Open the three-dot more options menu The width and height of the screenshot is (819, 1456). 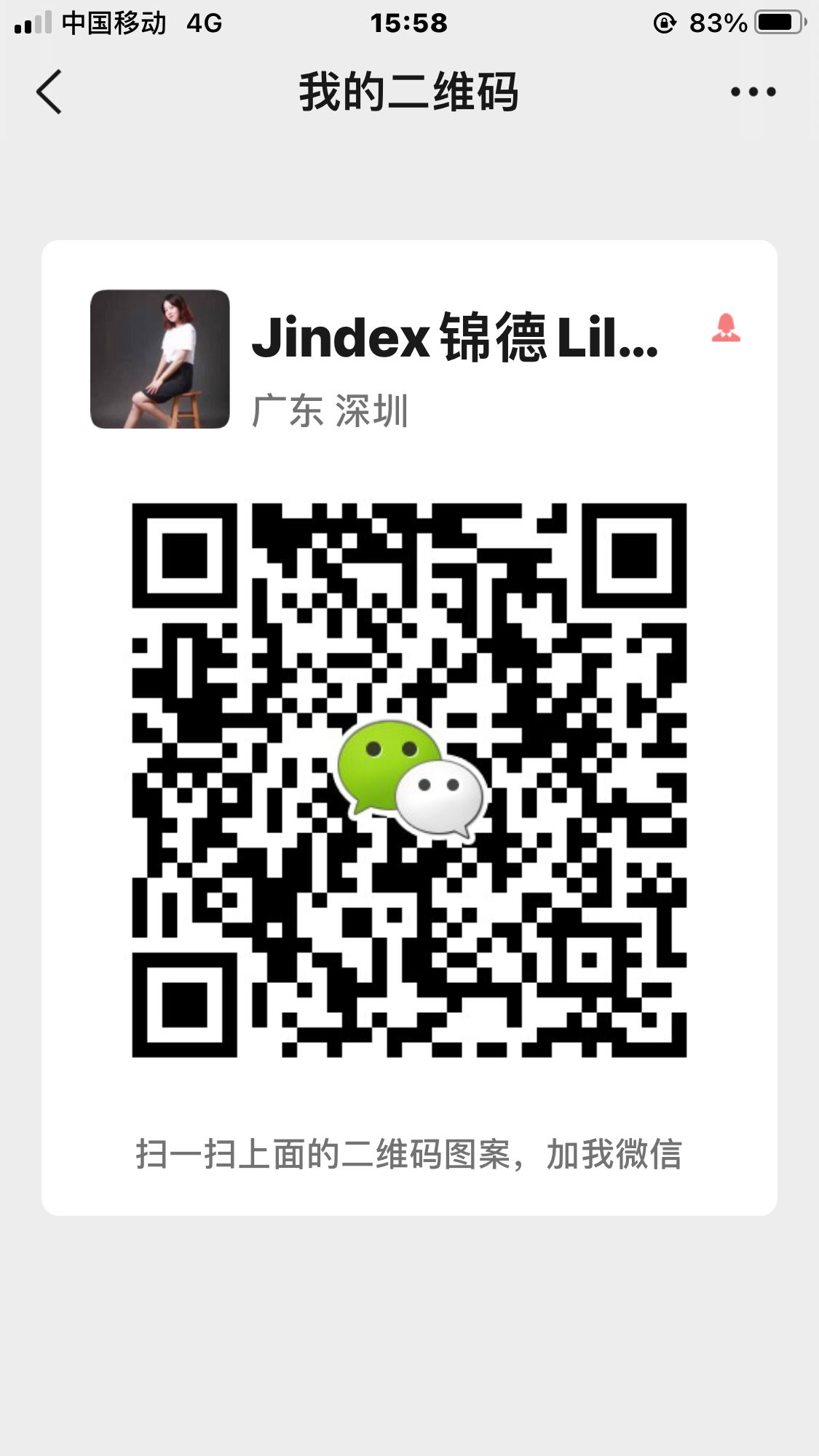(753, 92)
